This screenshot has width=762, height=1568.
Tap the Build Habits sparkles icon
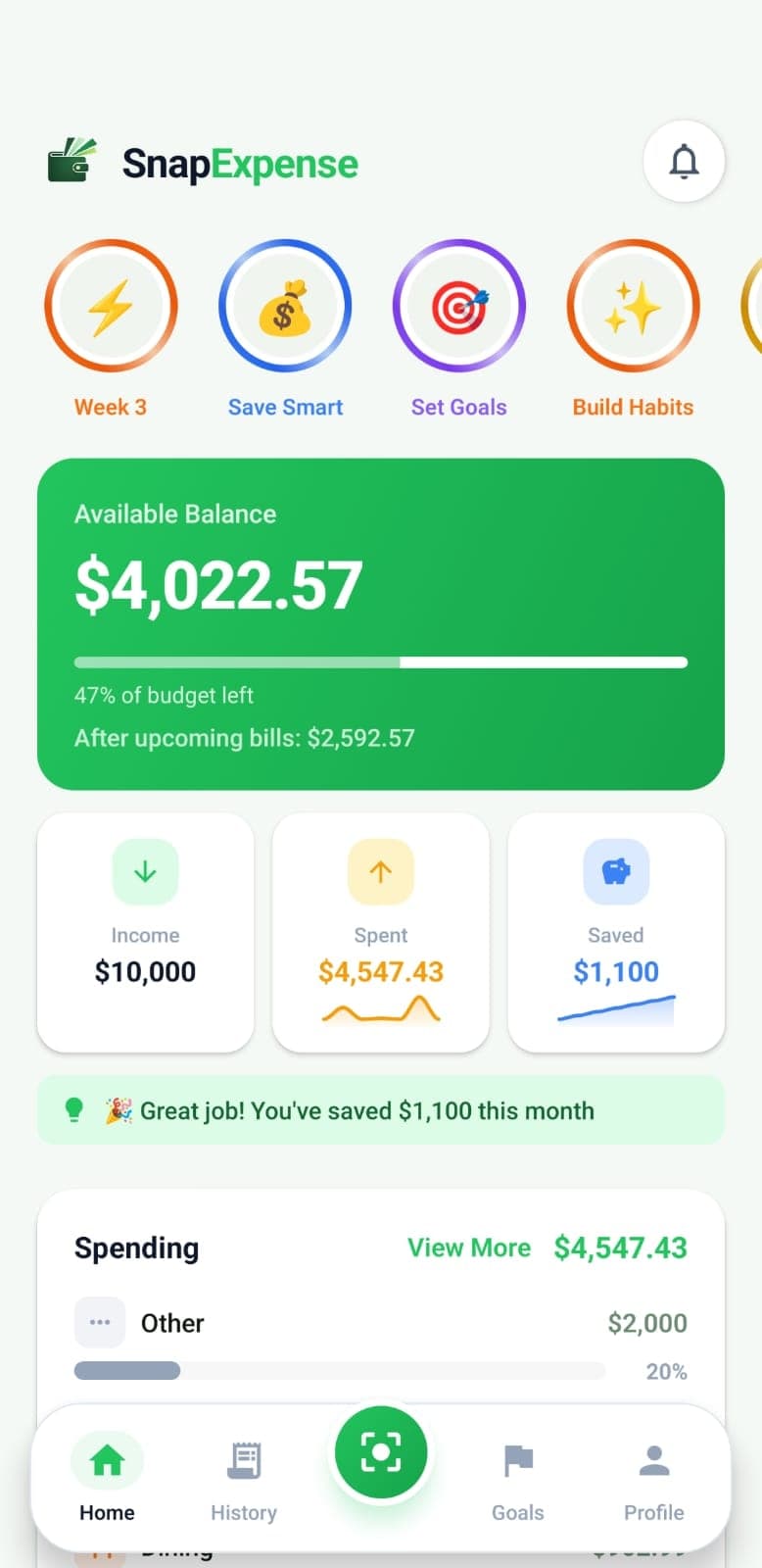click(633, 305)
